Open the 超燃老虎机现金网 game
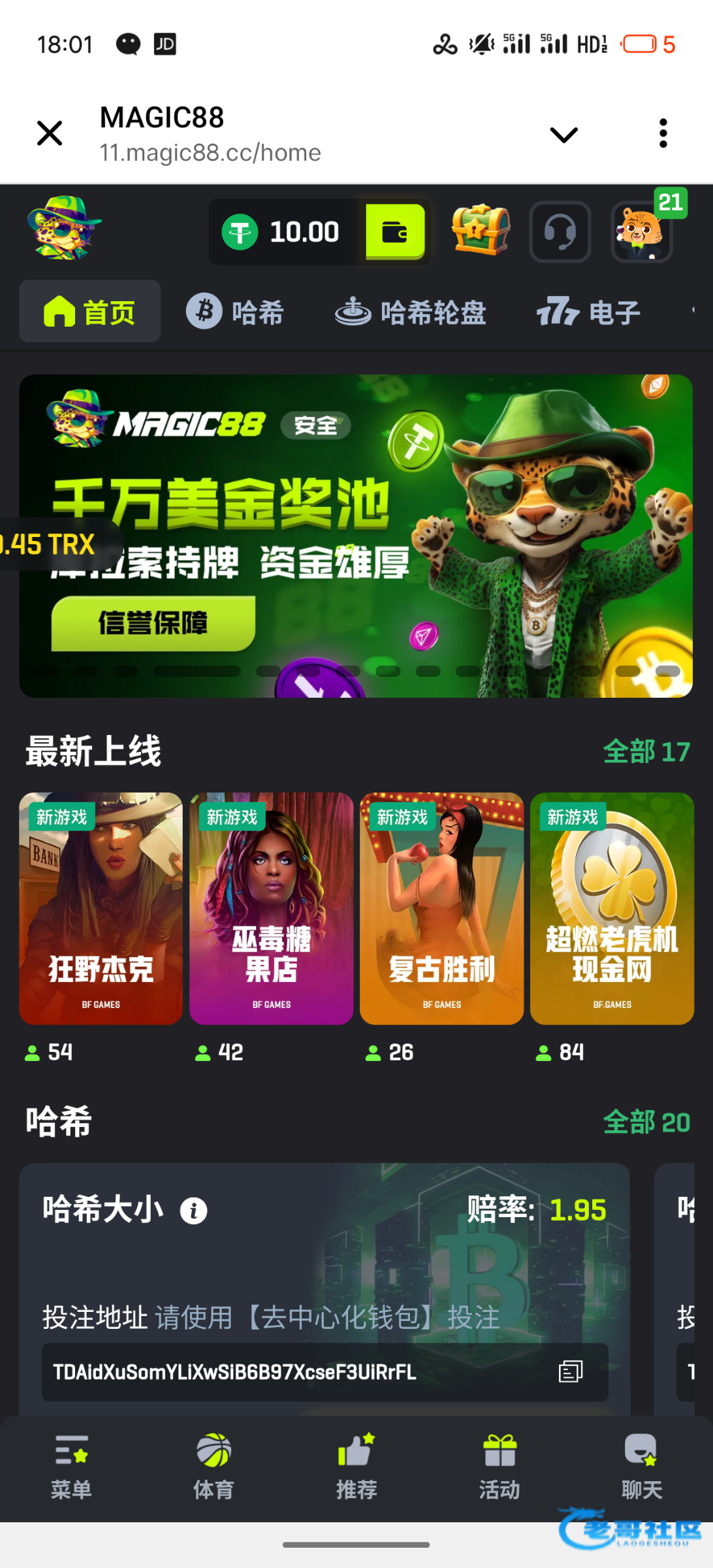The width and height of the screenshot is (713, 1568). (612, 908)
